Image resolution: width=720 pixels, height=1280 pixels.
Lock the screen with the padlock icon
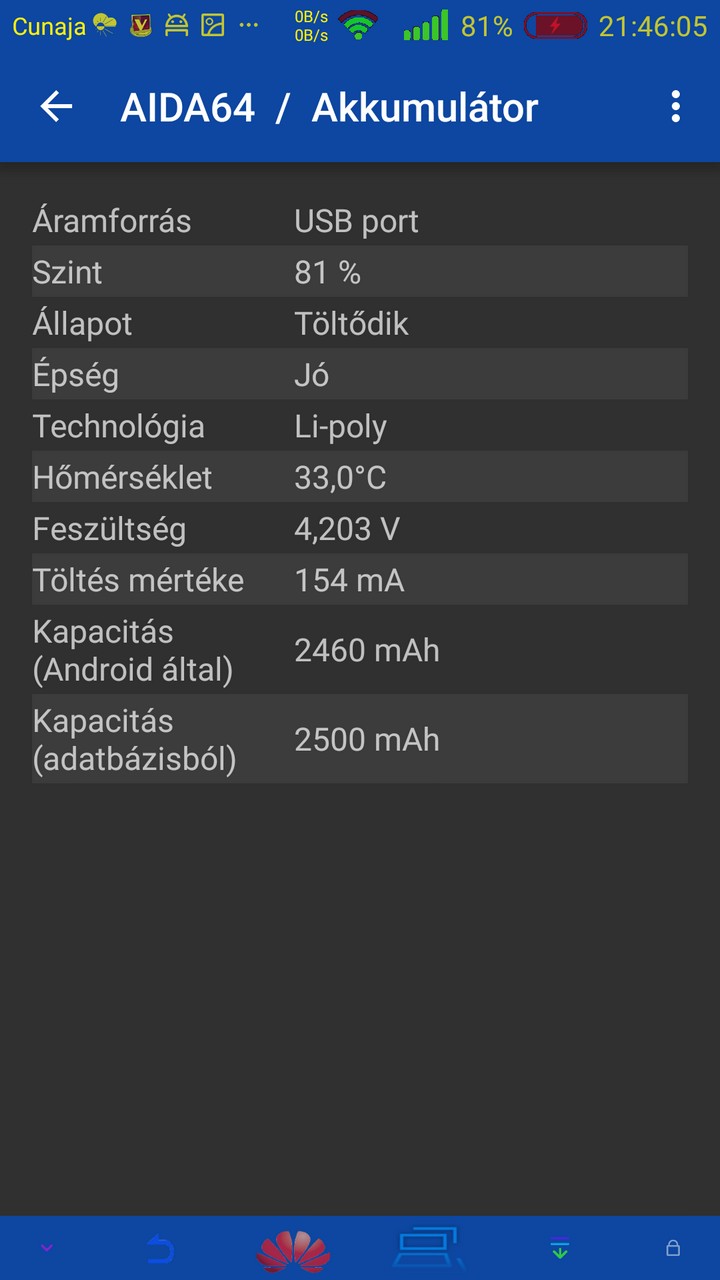tap(673, 1248)
